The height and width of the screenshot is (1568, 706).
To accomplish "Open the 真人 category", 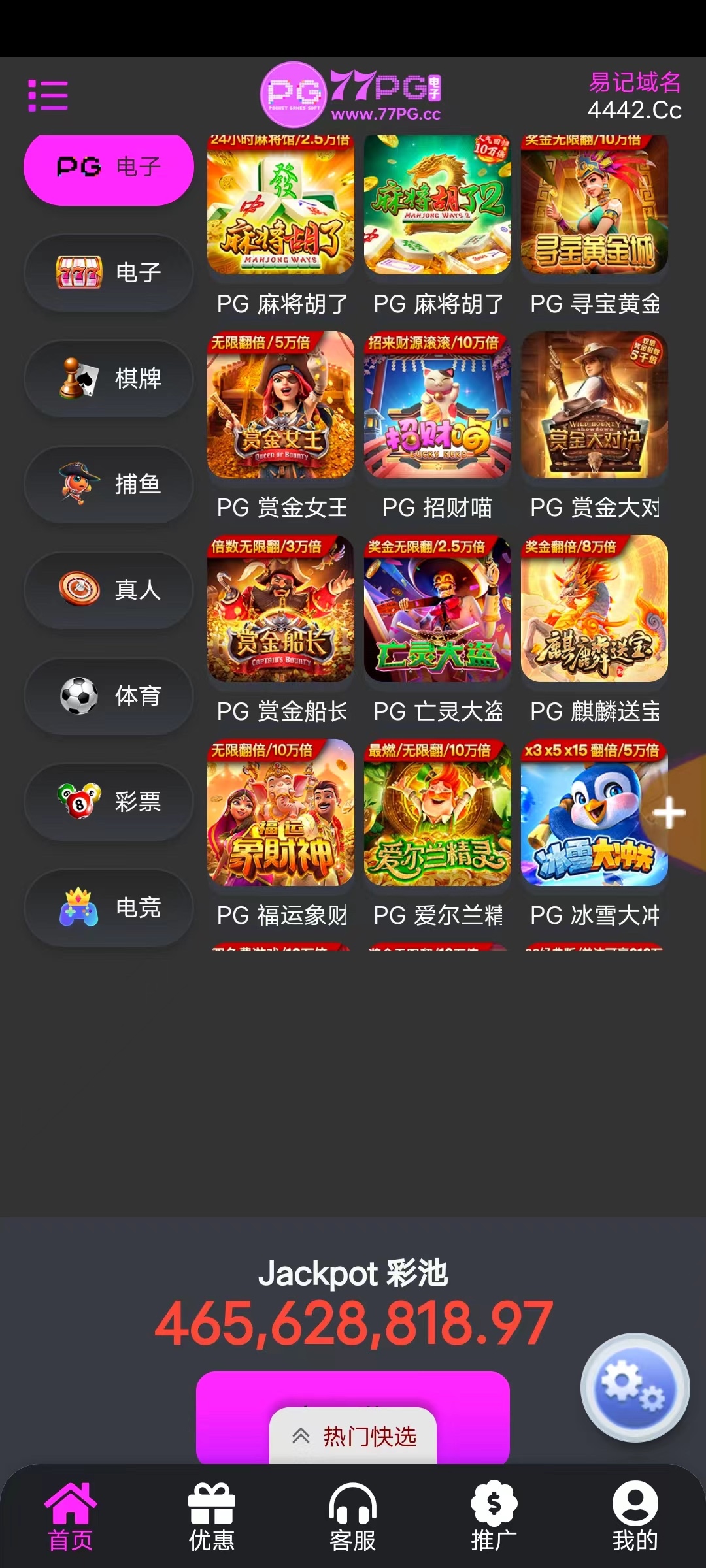I will pyautogui.click(x=109, y=590).
